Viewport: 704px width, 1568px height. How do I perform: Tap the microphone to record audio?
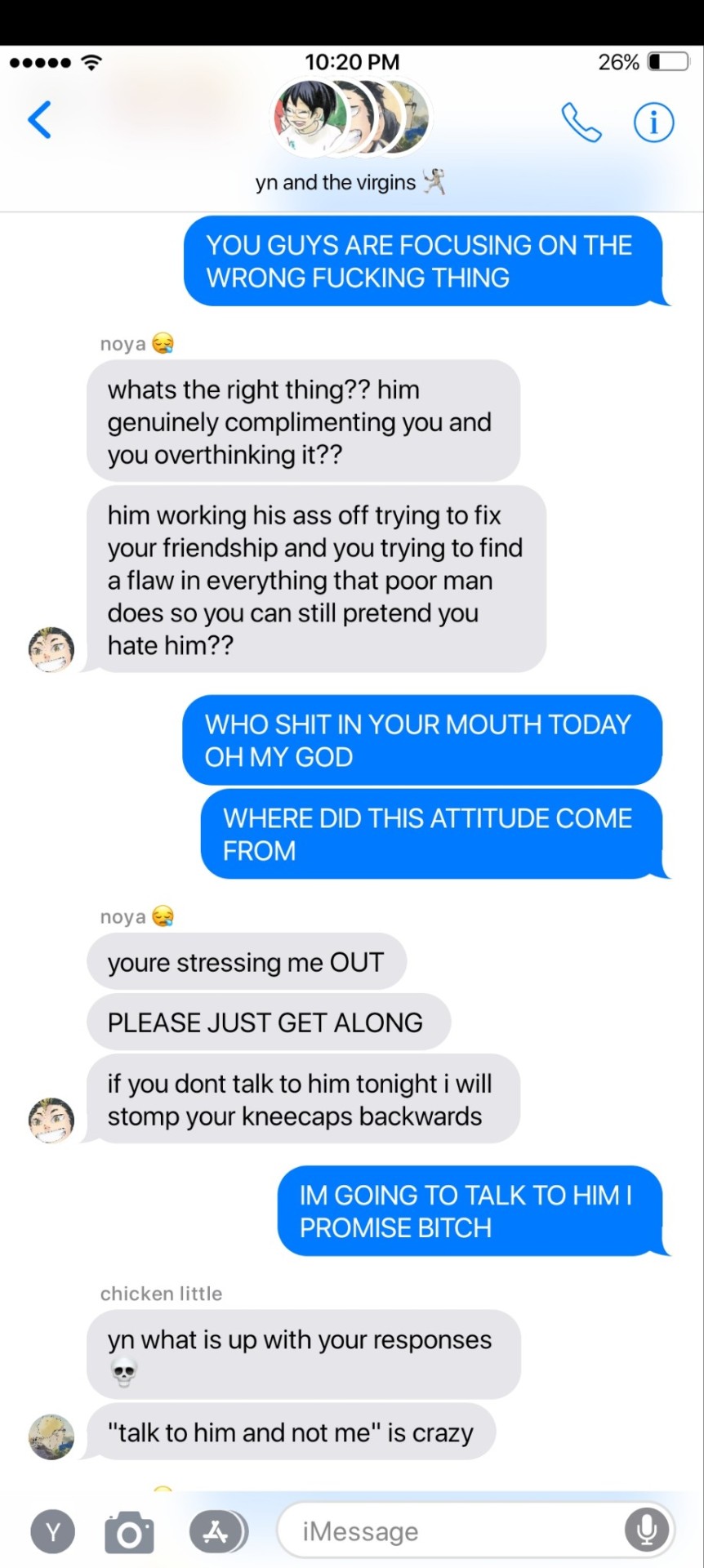click(646, 1530)
